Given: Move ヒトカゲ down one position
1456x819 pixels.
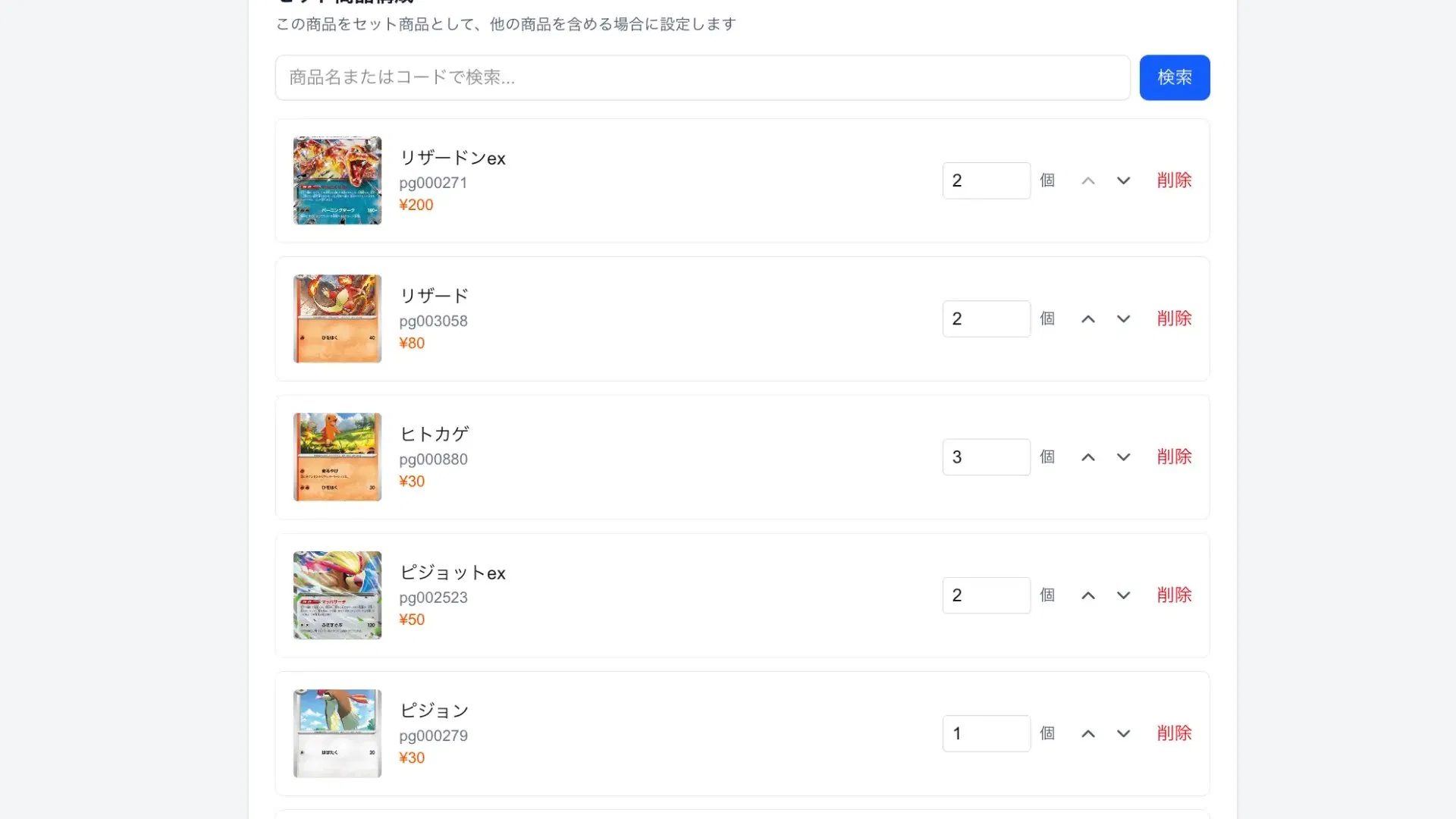Looking at the screenshot, I should [x=1123, y=457].
